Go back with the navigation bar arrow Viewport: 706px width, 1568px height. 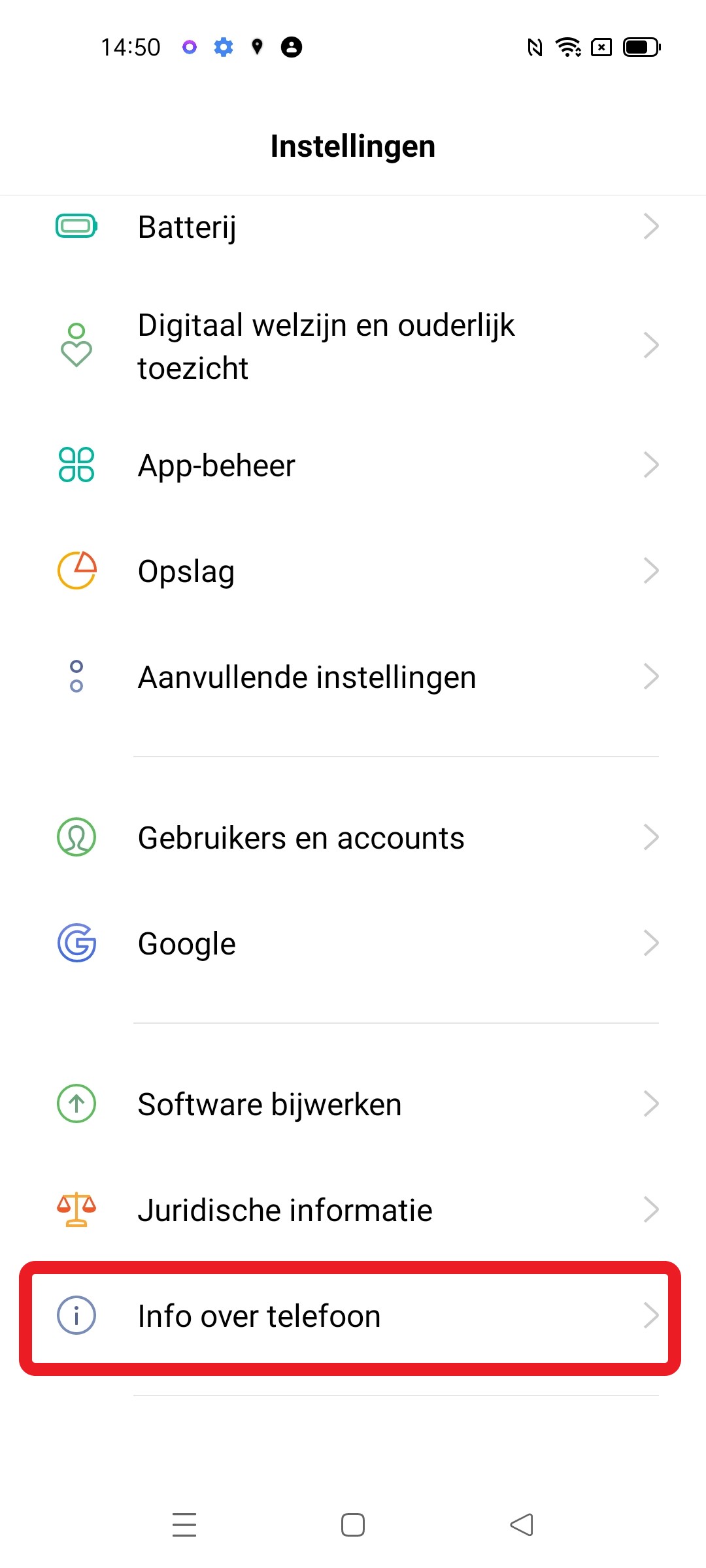point(522,1525)
